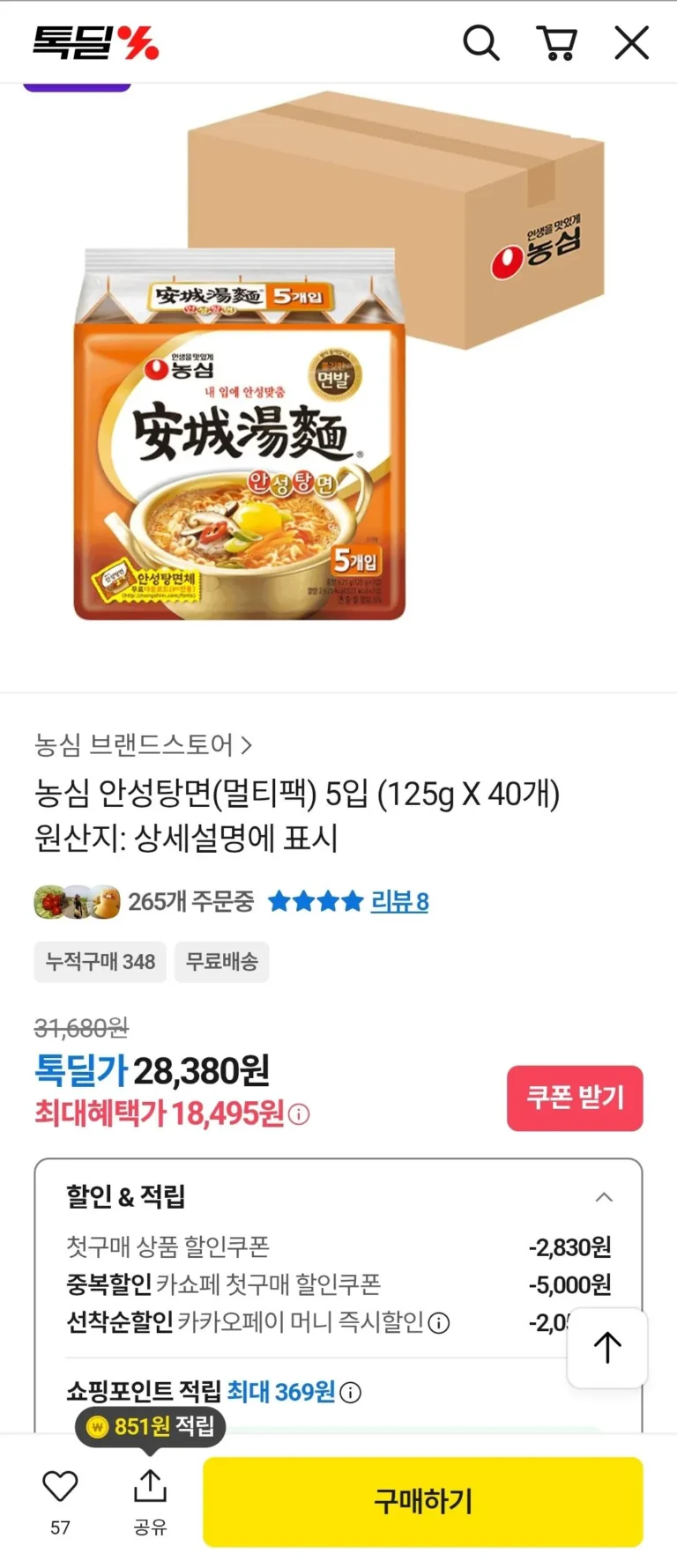Show info about 최대혜택가
This screenshot has height=1568, width=677.
(300, 1114)
